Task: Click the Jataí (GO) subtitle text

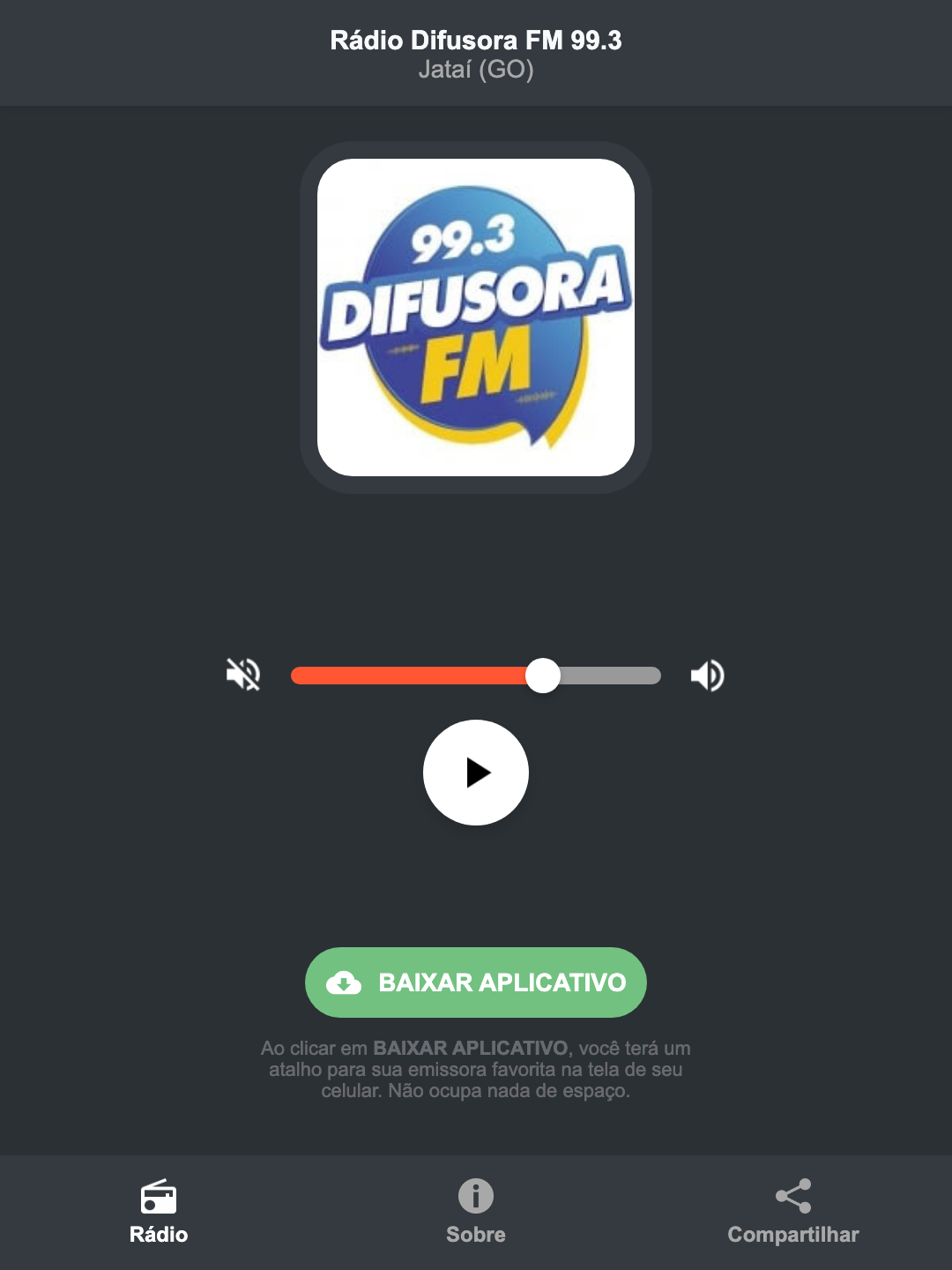Action: coord(476,71)
